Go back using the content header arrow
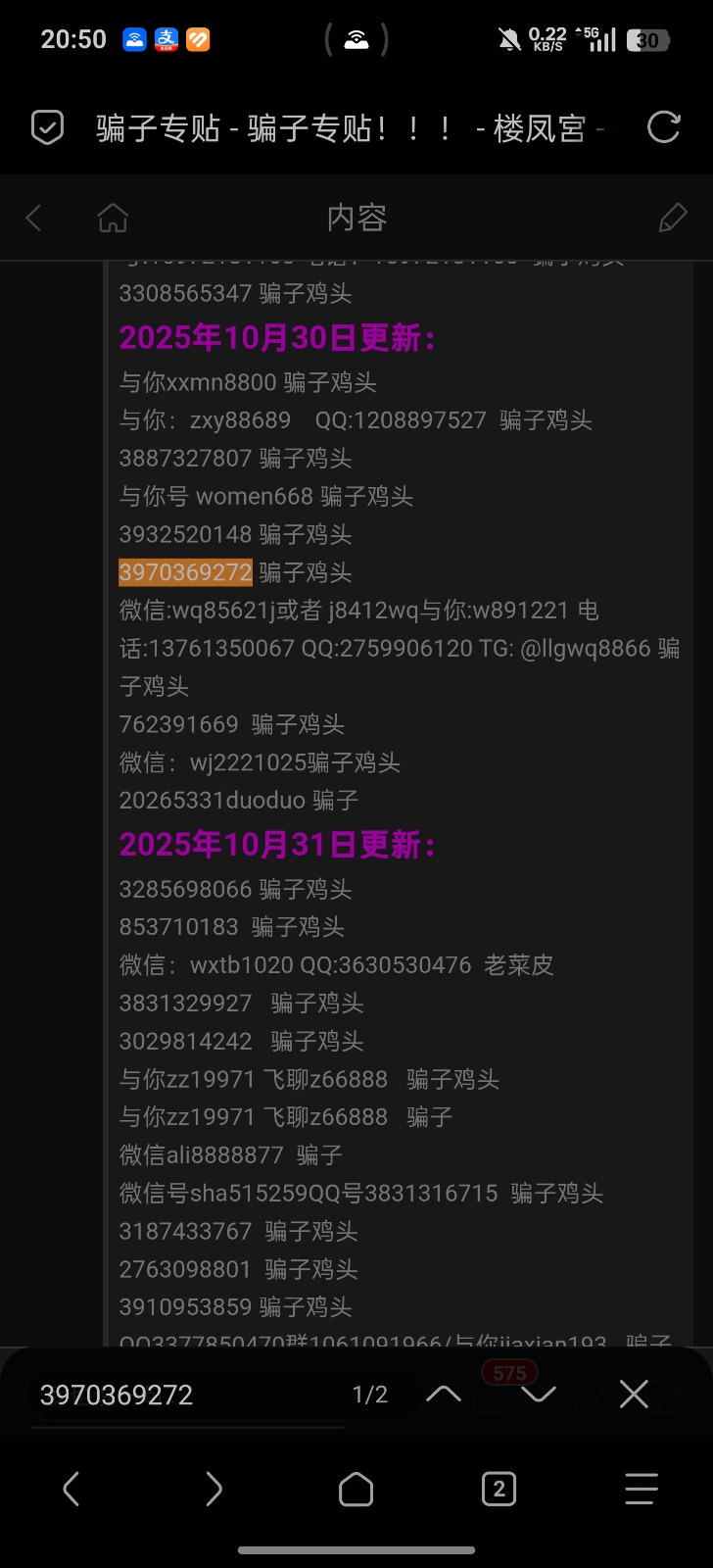713x1568 pixels. pos(33,217)
